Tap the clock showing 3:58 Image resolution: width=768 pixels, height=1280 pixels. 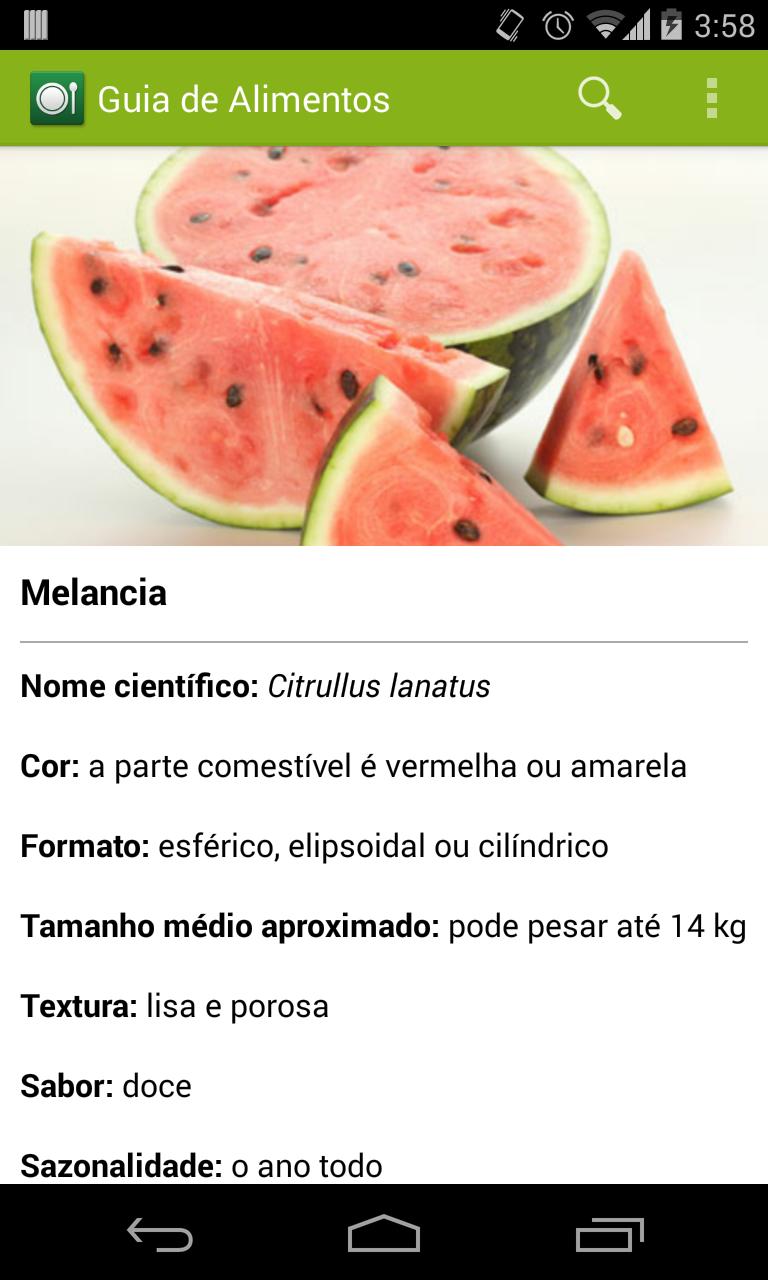(x=727, y=24)
